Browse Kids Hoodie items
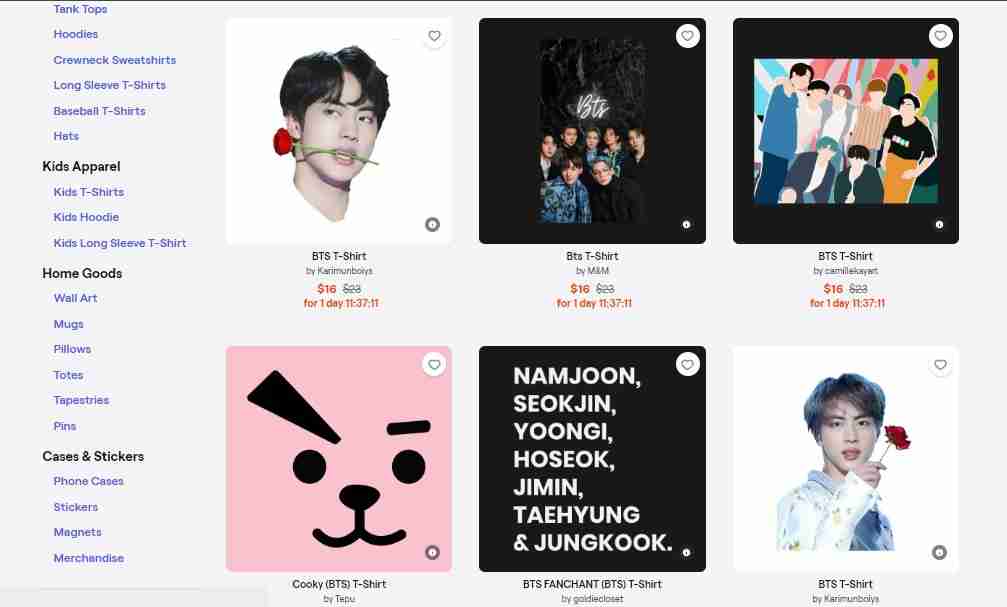Viewport: 1007px width, 607px height. pos(86,217)
